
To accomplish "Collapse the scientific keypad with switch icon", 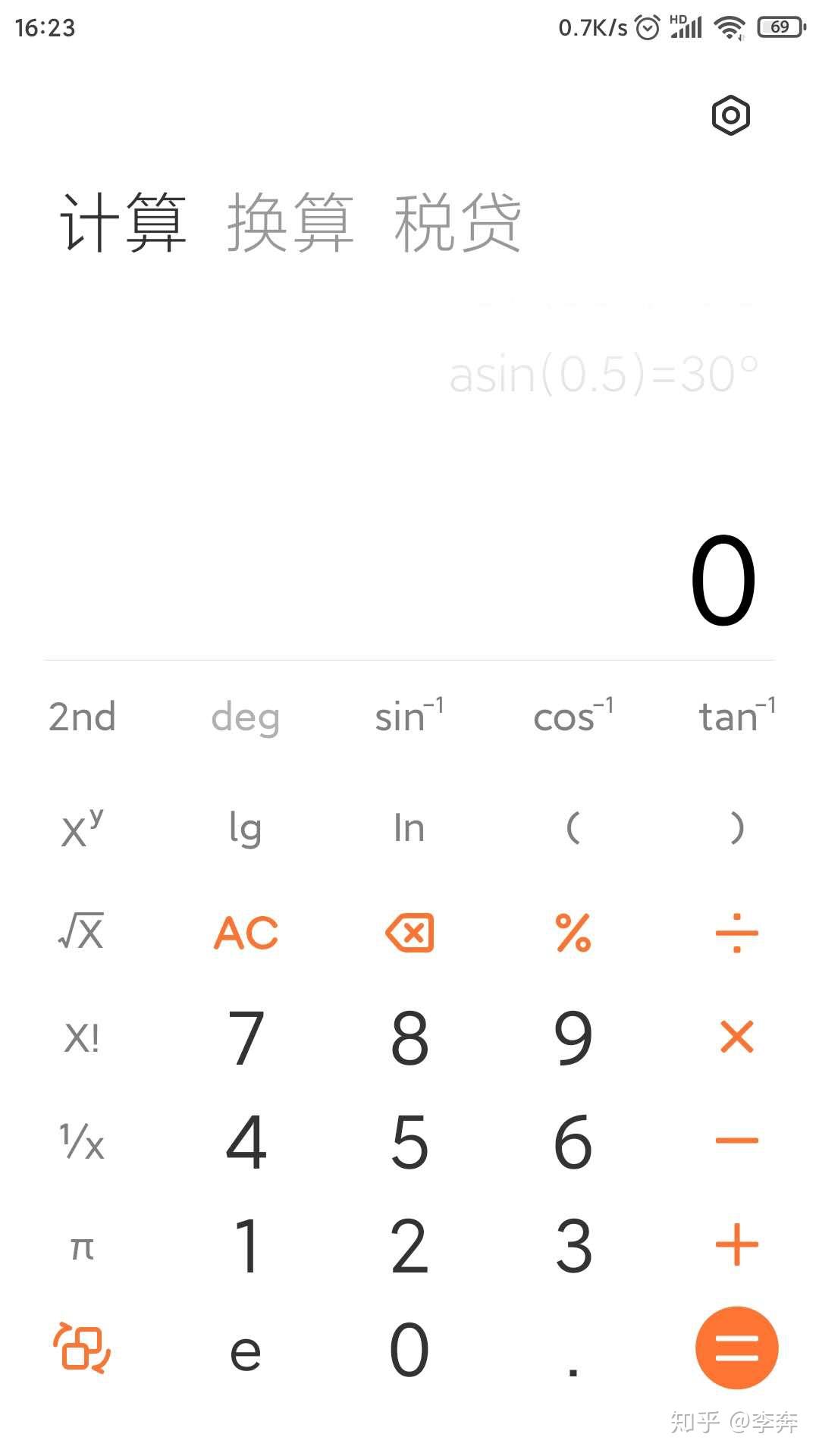I will click(x=82, y=1348).
